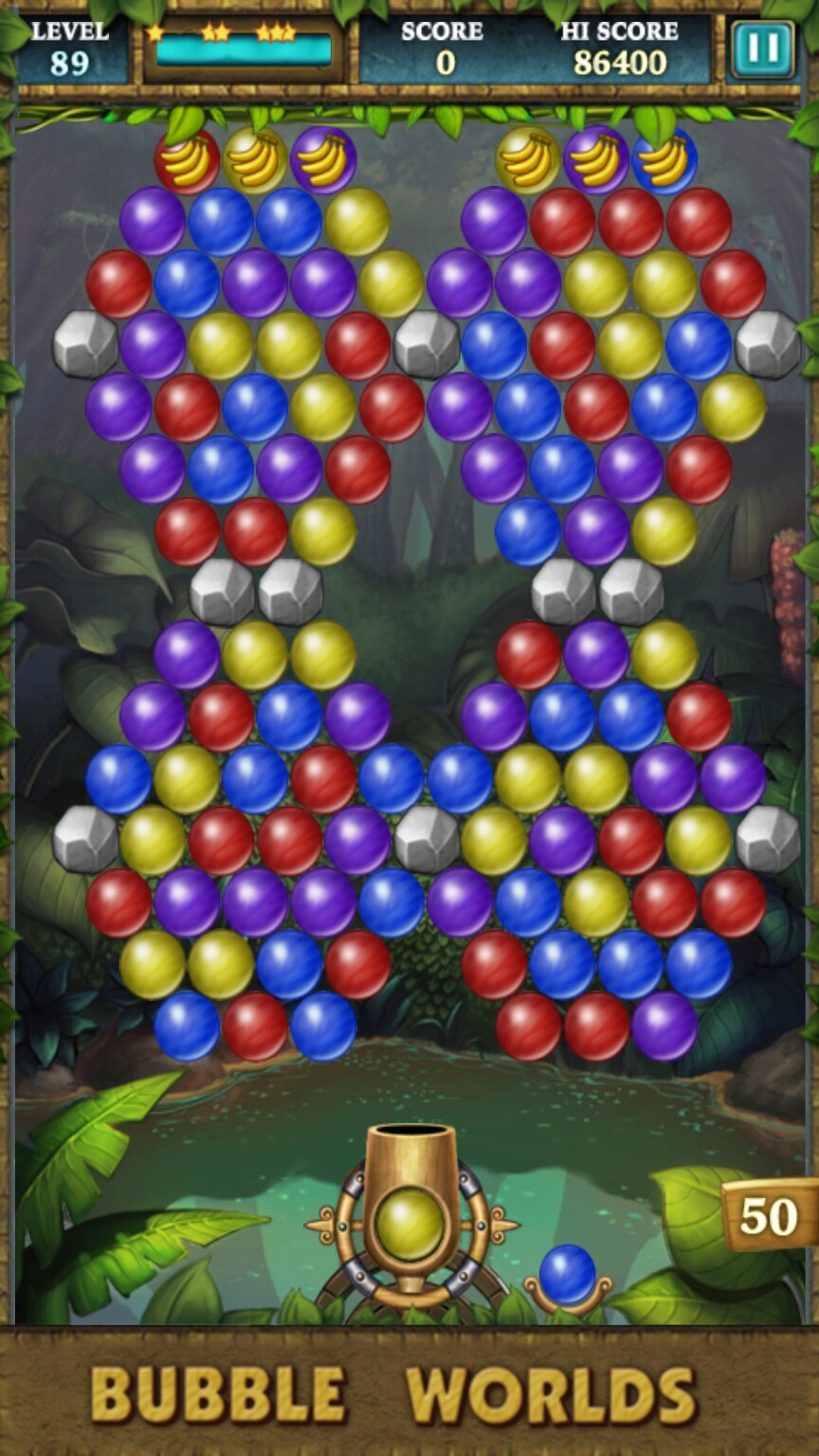Screen dimensions: 819x1456
Task: Tap the cannon's loaded yellow bubble
Action: click(x=409, y=1224)
